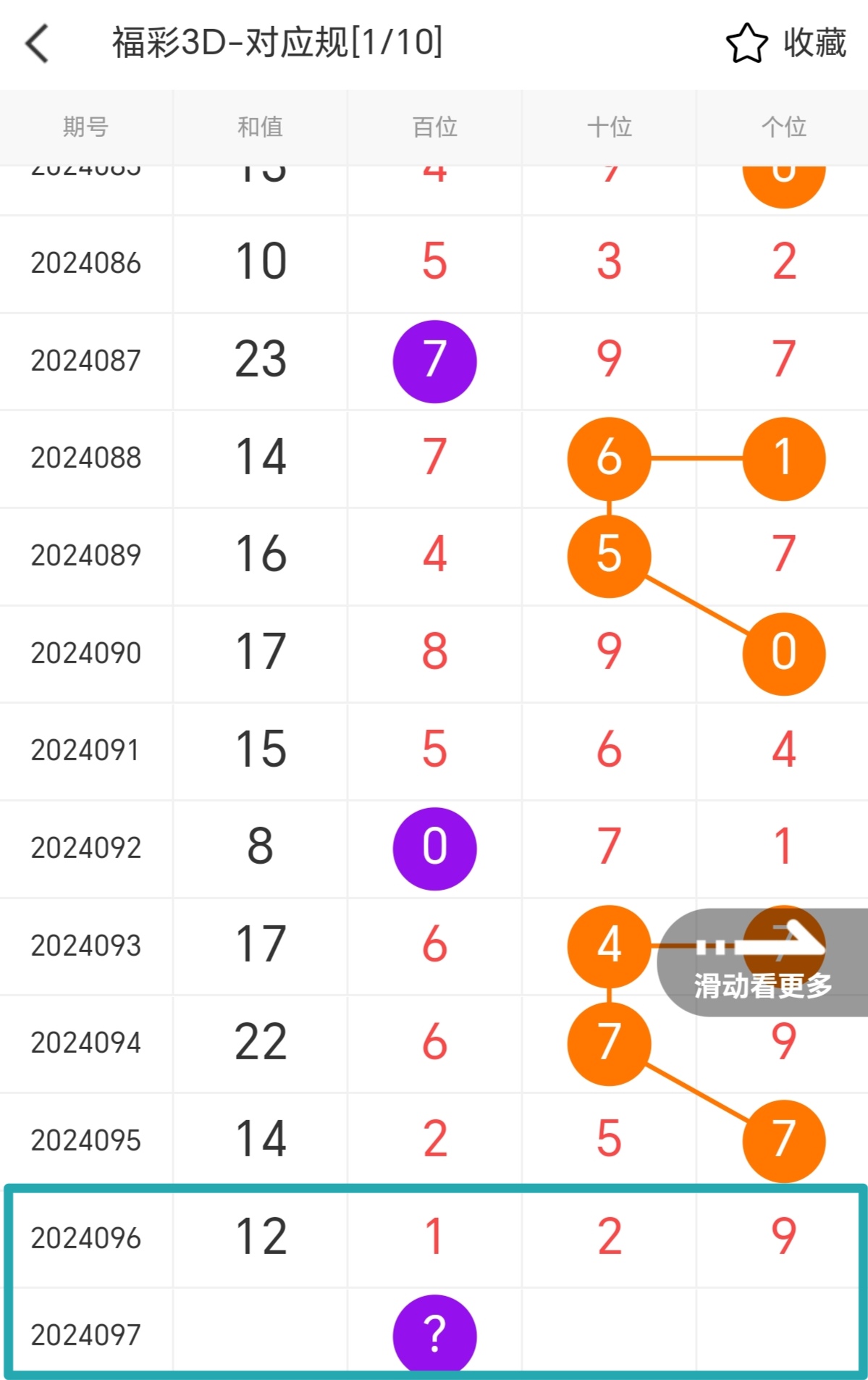Click the orange circled 0 for period 2024090
The image size is (868, 1380).
[x=783, y=654]
